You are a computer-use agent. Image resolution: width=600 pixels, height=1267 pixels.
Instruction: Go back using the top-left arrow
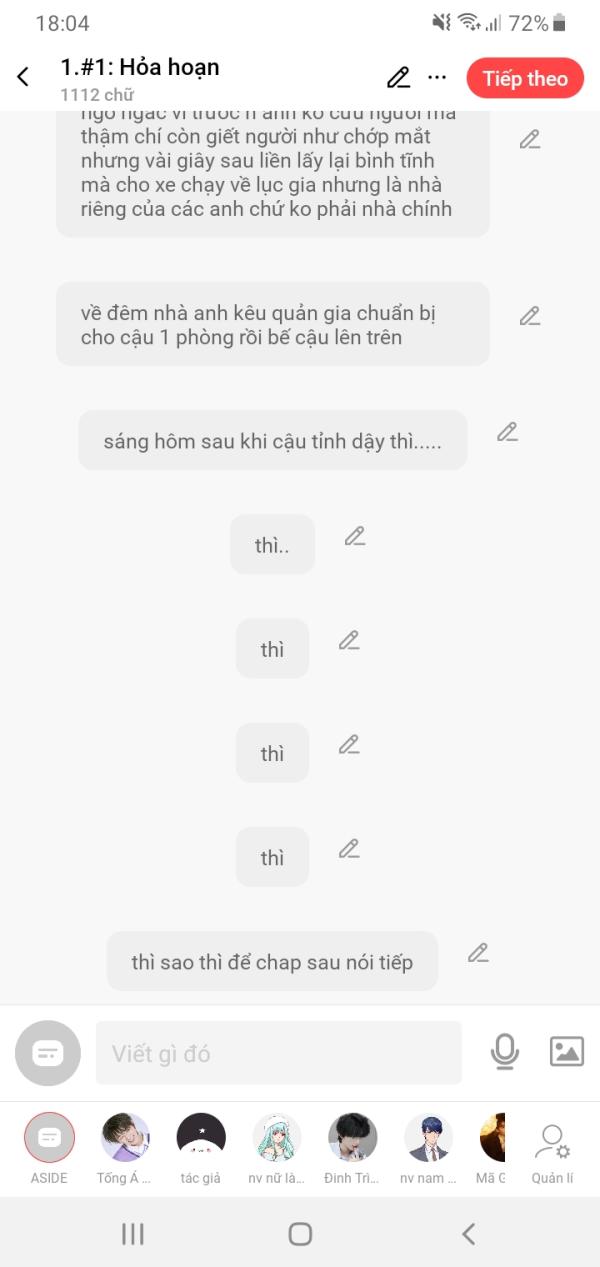tap(23, 77)
